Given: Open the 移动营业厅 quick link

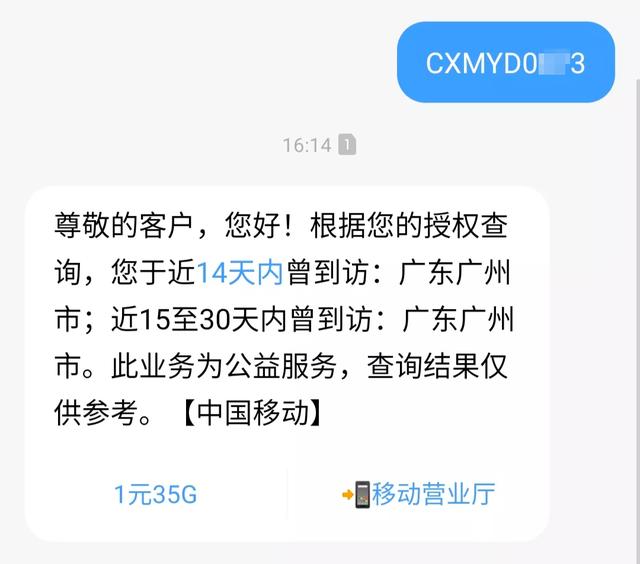Looking at the screenshot, I should (418, 494).
